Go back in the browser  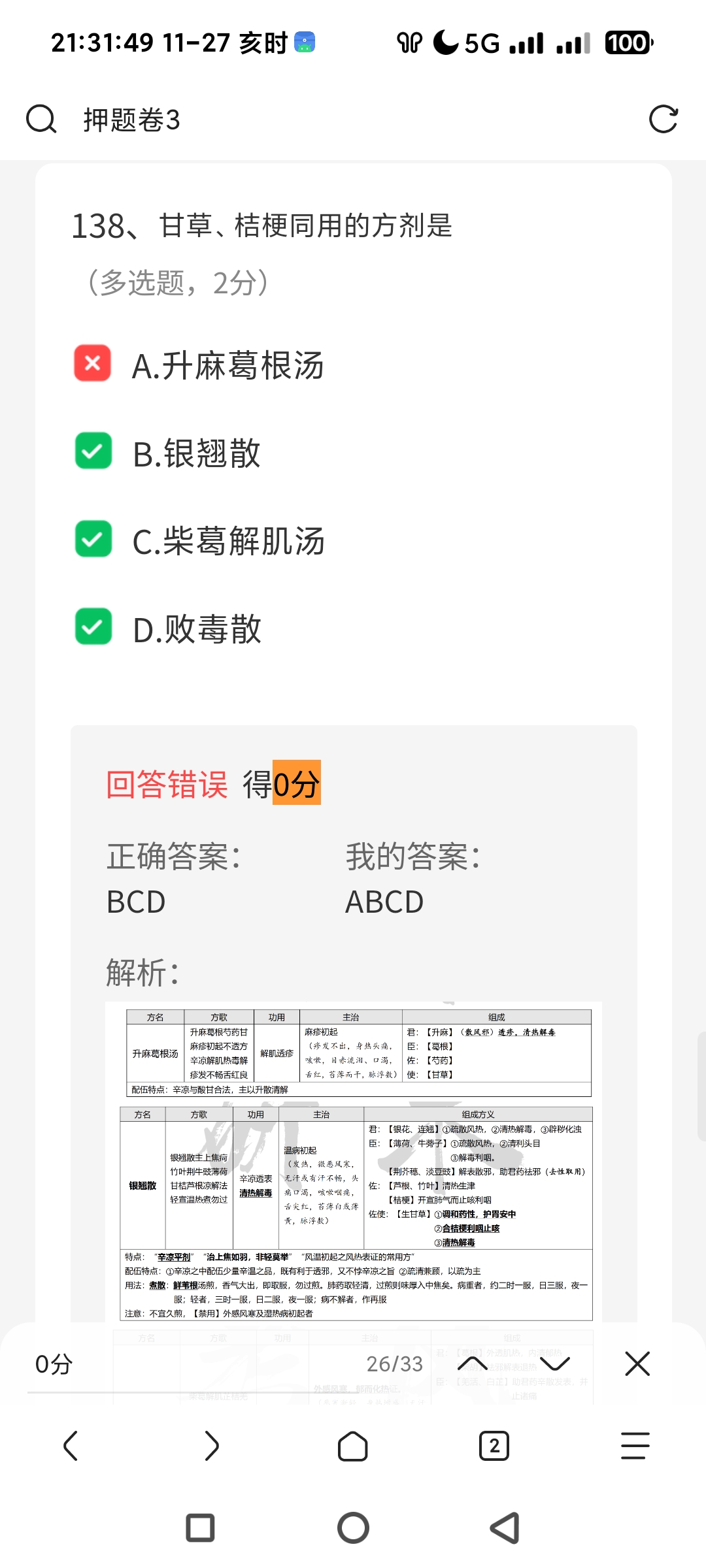(x=71, y=1445)
